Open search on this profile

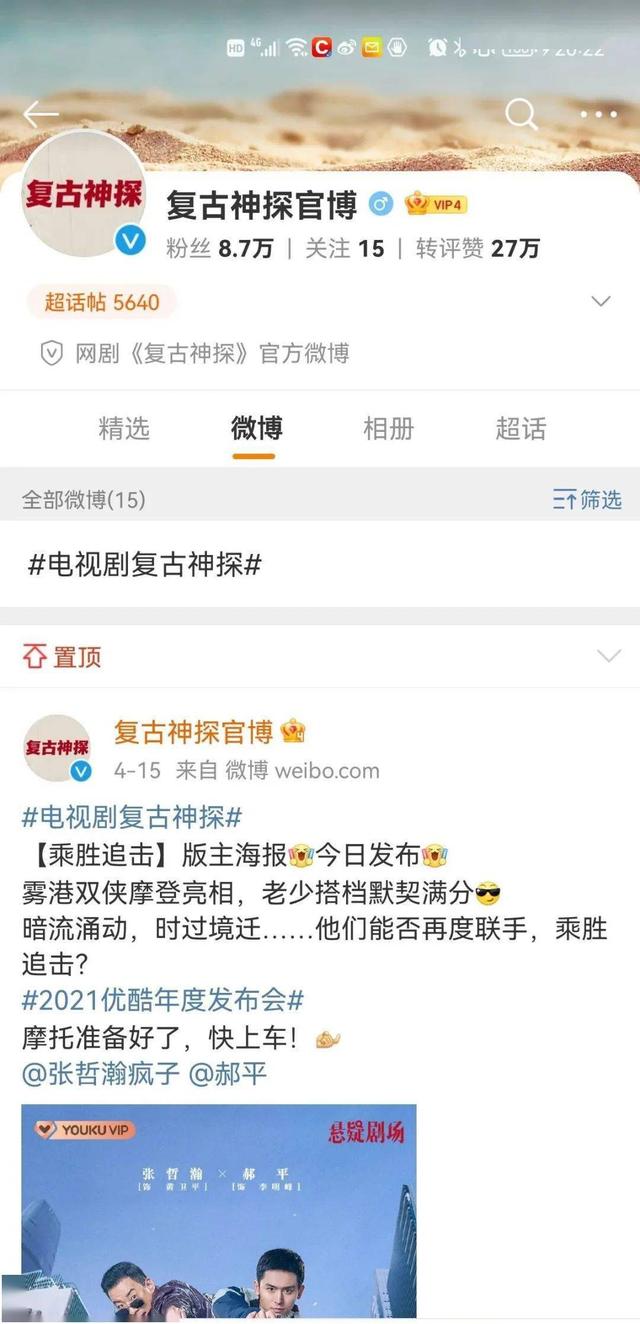click(521, 114)
